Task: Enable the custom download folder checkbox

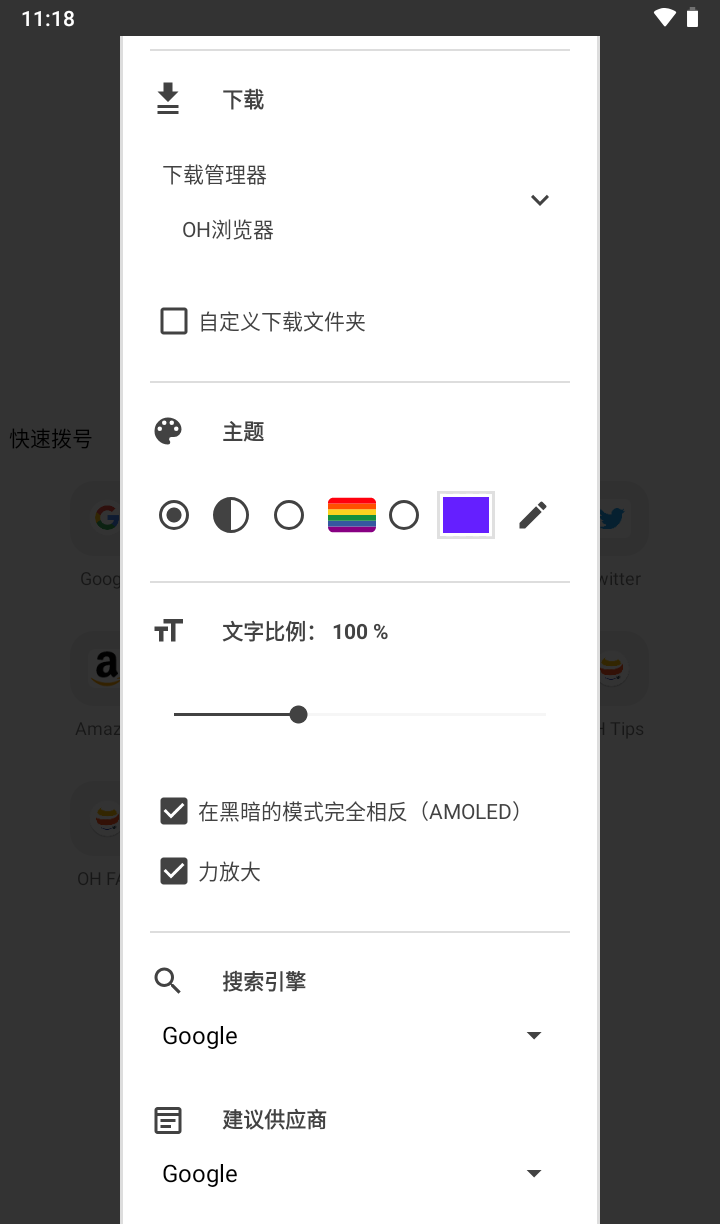Action: tap(174, 320)
